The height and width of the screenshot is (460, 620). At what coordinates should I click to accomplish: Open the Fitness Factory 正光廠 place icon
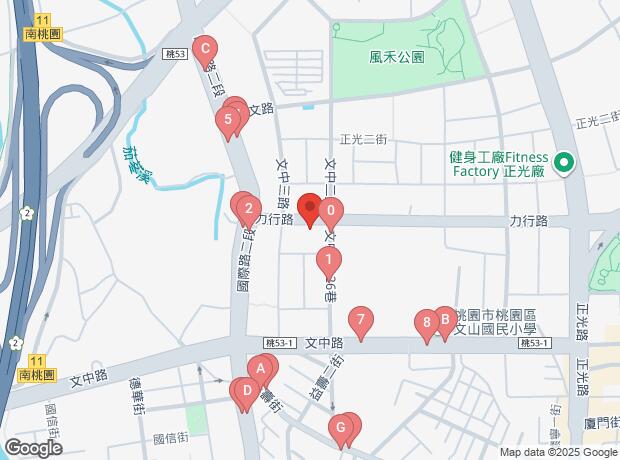pyautogui.click(x=563, y=160)
